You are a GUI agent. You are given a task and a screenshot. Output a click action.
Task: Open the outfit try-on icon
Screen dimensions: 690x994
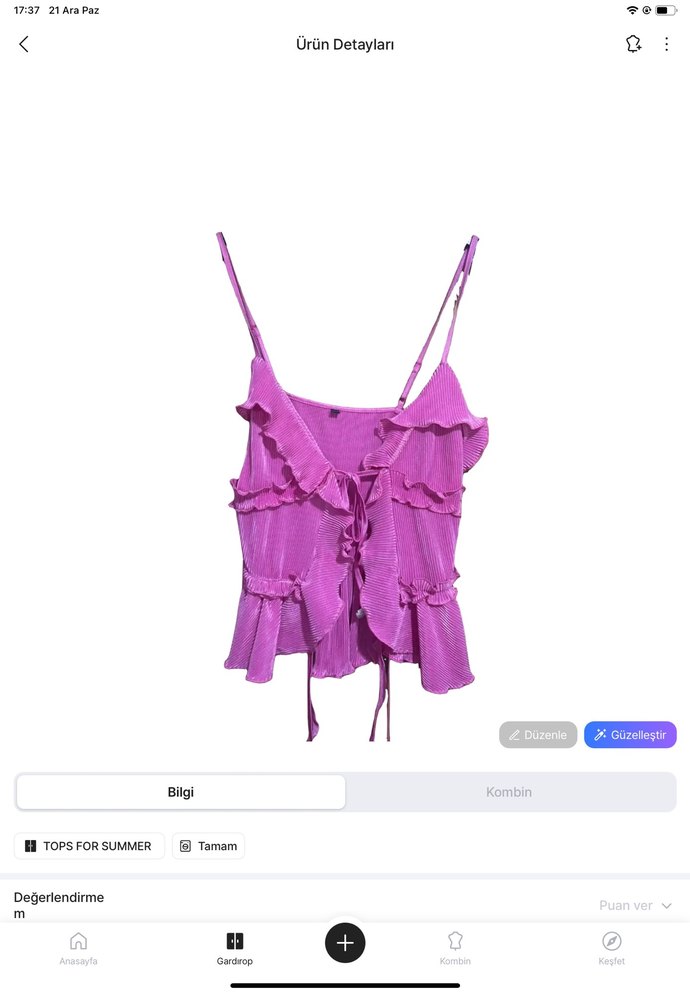click(633, 44)
